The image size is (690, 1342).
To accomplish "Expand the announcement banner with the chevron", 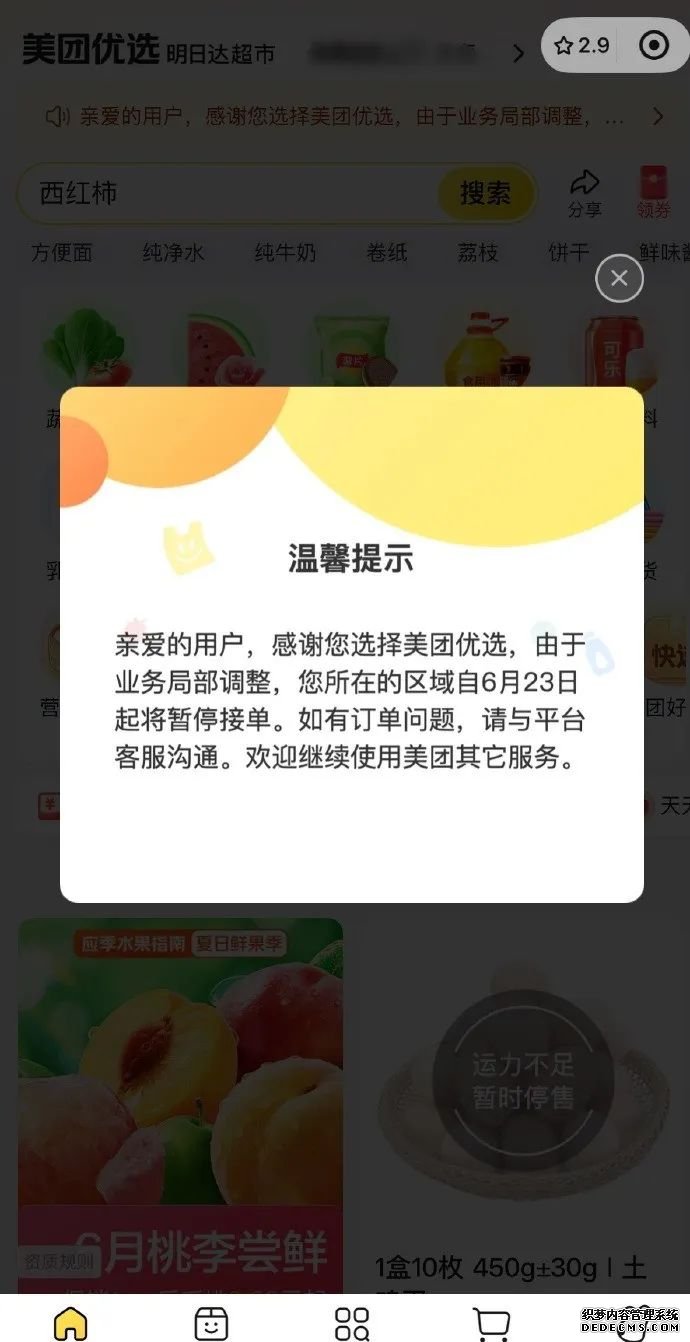I will coord(657,117).
